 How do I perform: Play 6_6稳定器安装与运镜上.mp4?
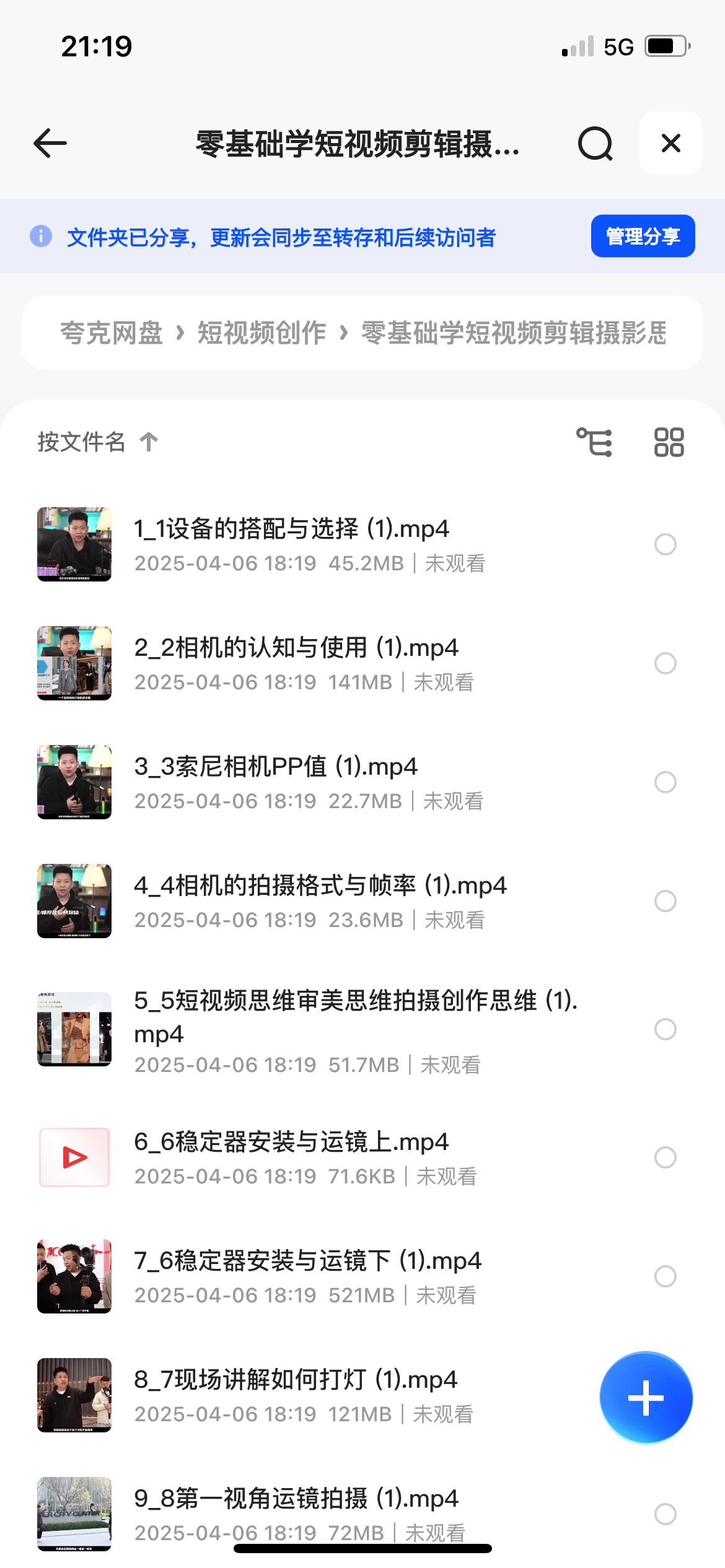291,1143
